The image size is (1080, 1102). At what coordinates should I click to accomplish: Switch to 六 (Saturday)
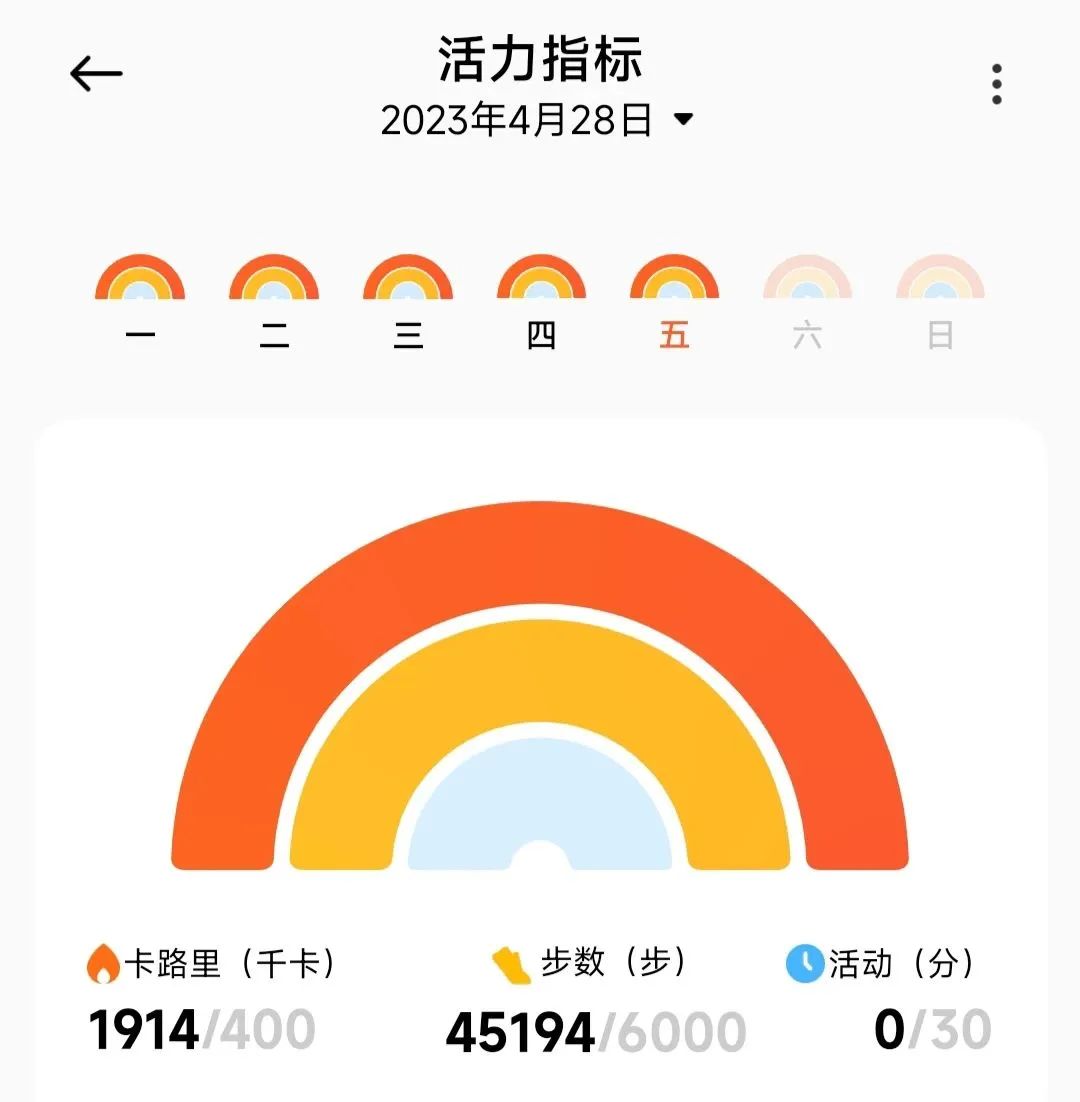(x=808, y=335)
